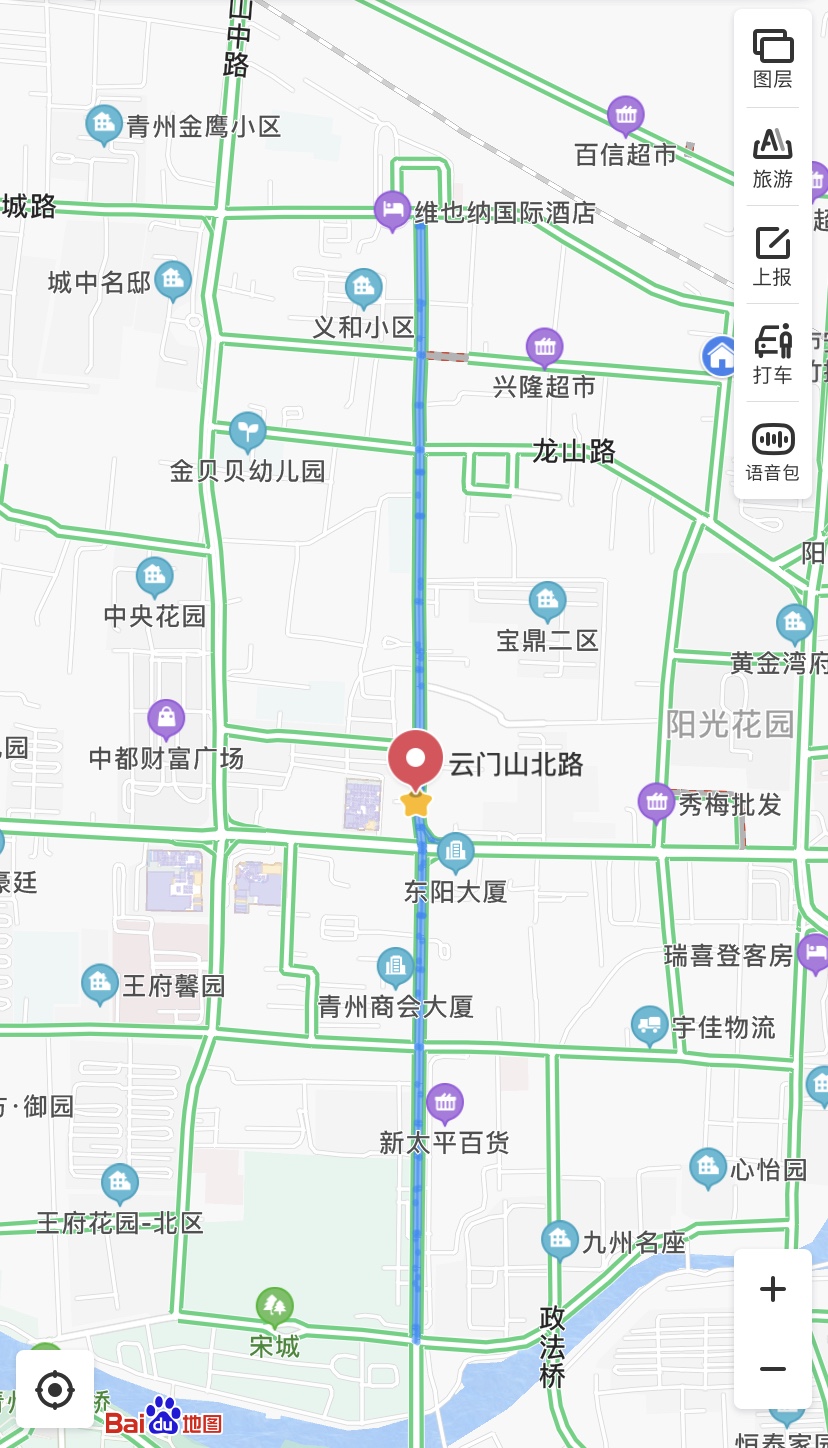Image resolution: width=828 pixels, height=1448 pixels.
Task: Select the 新太平百货 store marker
Action: pos(445,1103)
